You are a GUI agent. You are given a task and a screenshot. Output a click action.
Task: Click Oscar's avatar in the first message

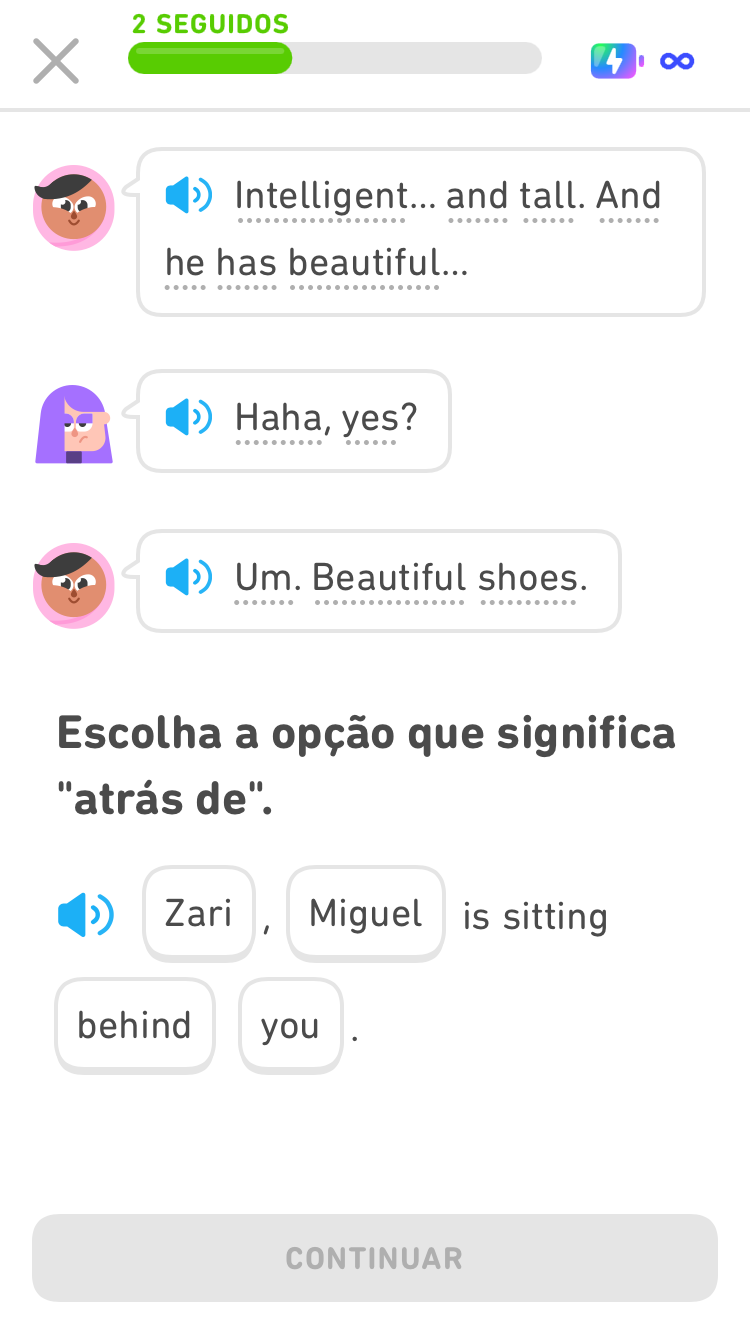(x=73, y=207)
